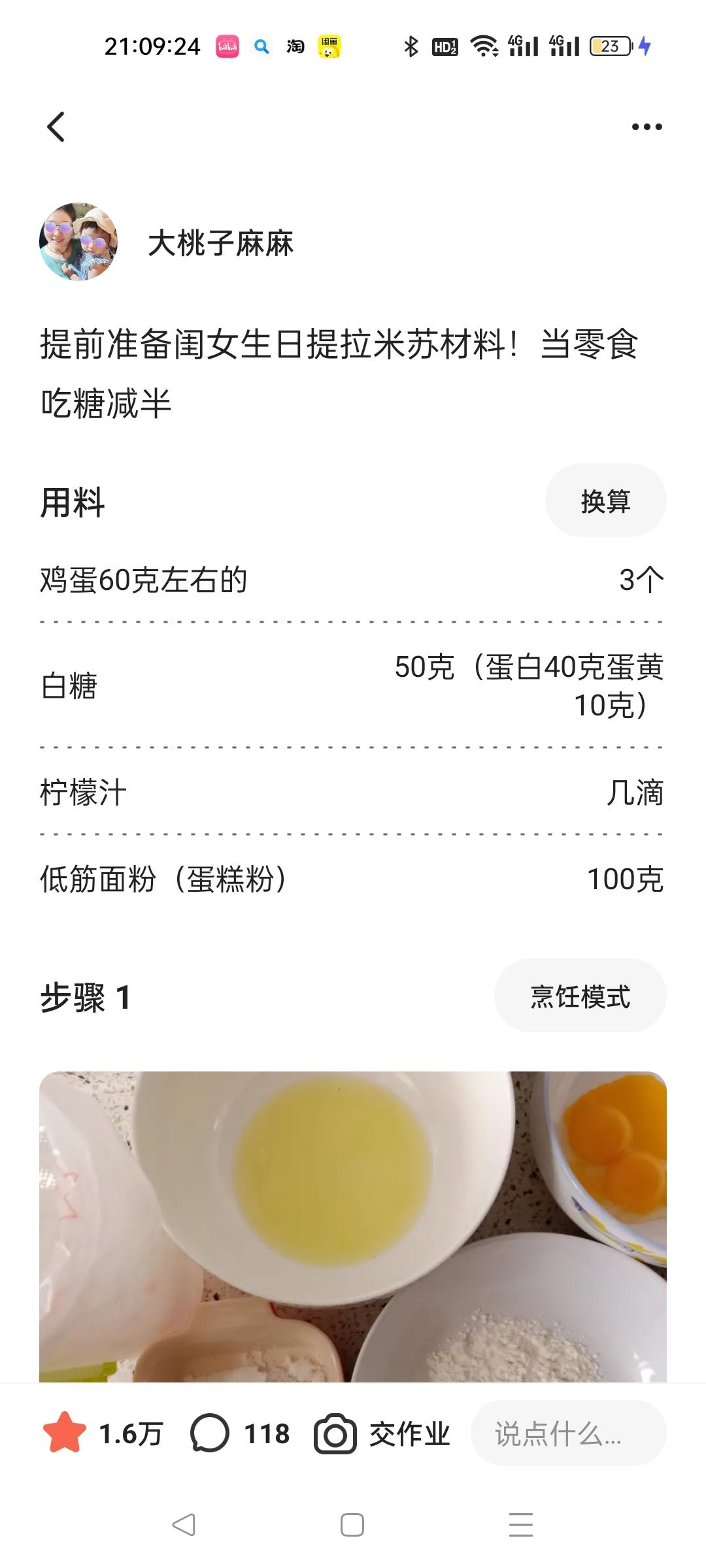The width and height of the screenshot is (706, 1568).
Task: Focus the 说点什么 comment field
Action: [x=567, y=1434]
